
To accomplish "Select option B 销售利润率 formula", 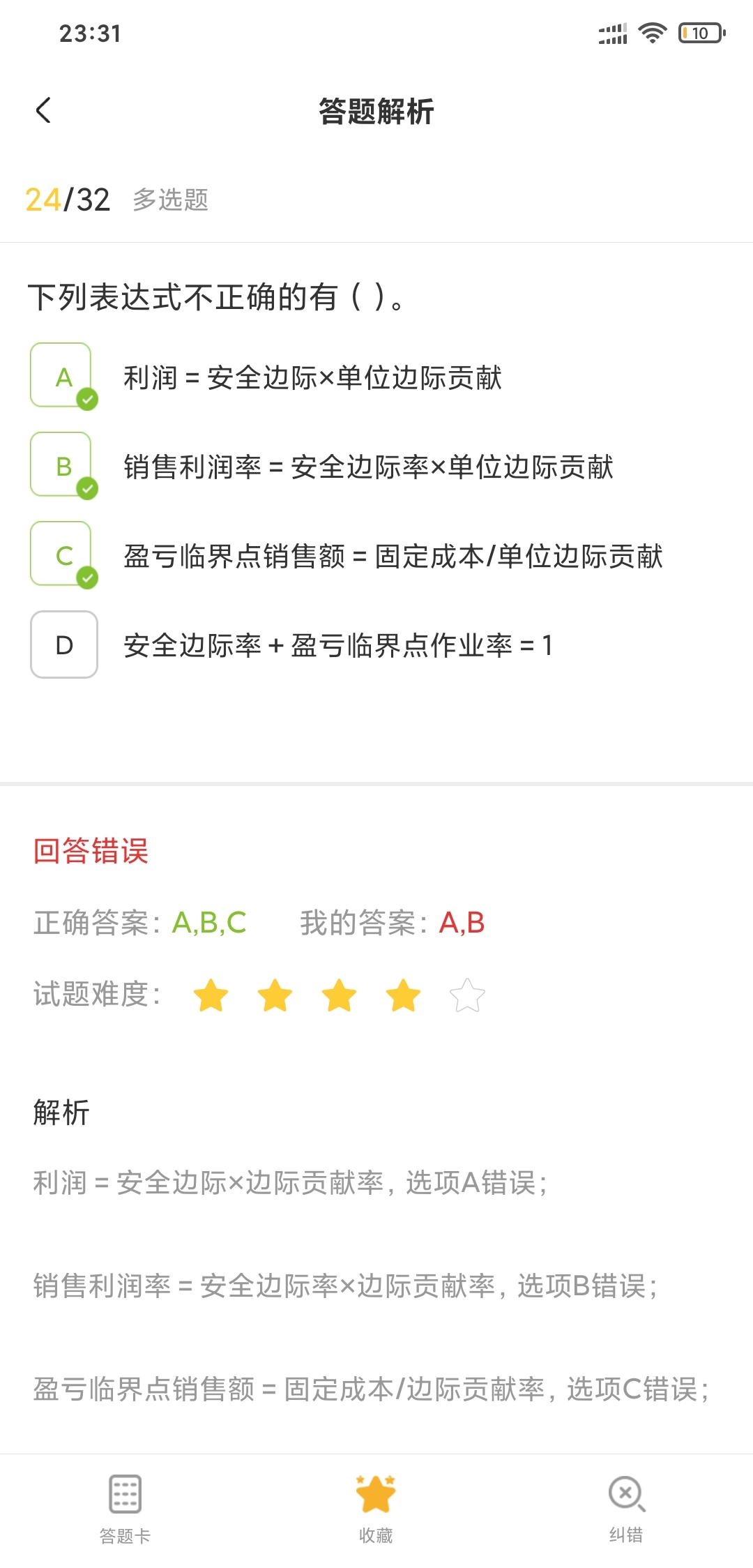I will 64,465.
